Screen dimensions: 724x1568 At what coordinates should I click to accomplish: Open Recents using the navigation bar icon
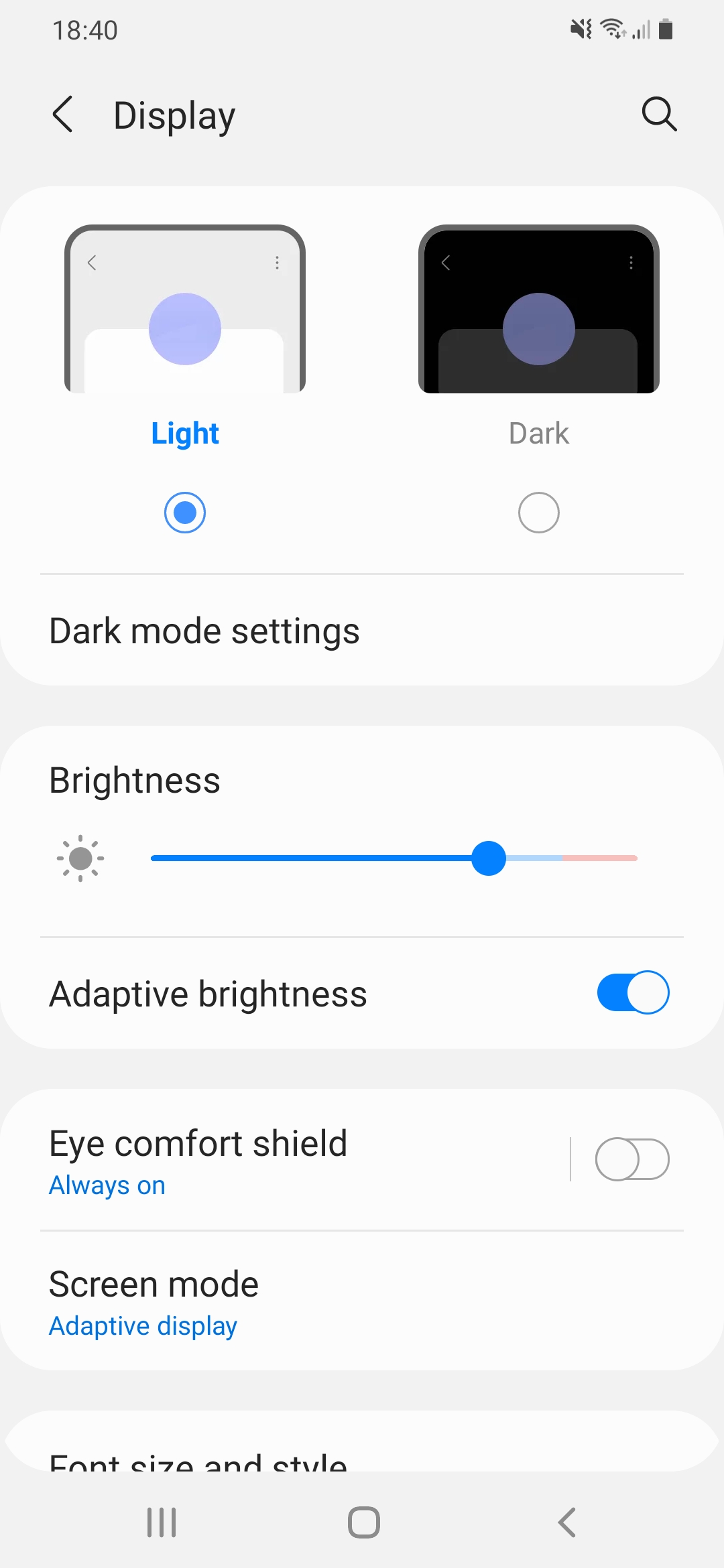160,1521
